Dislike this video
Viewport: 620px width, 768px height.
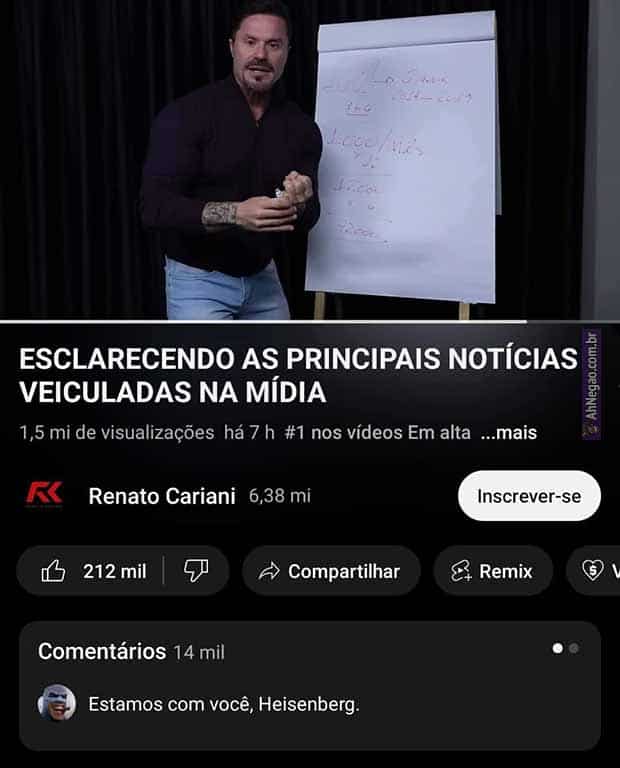pos(196,571)
